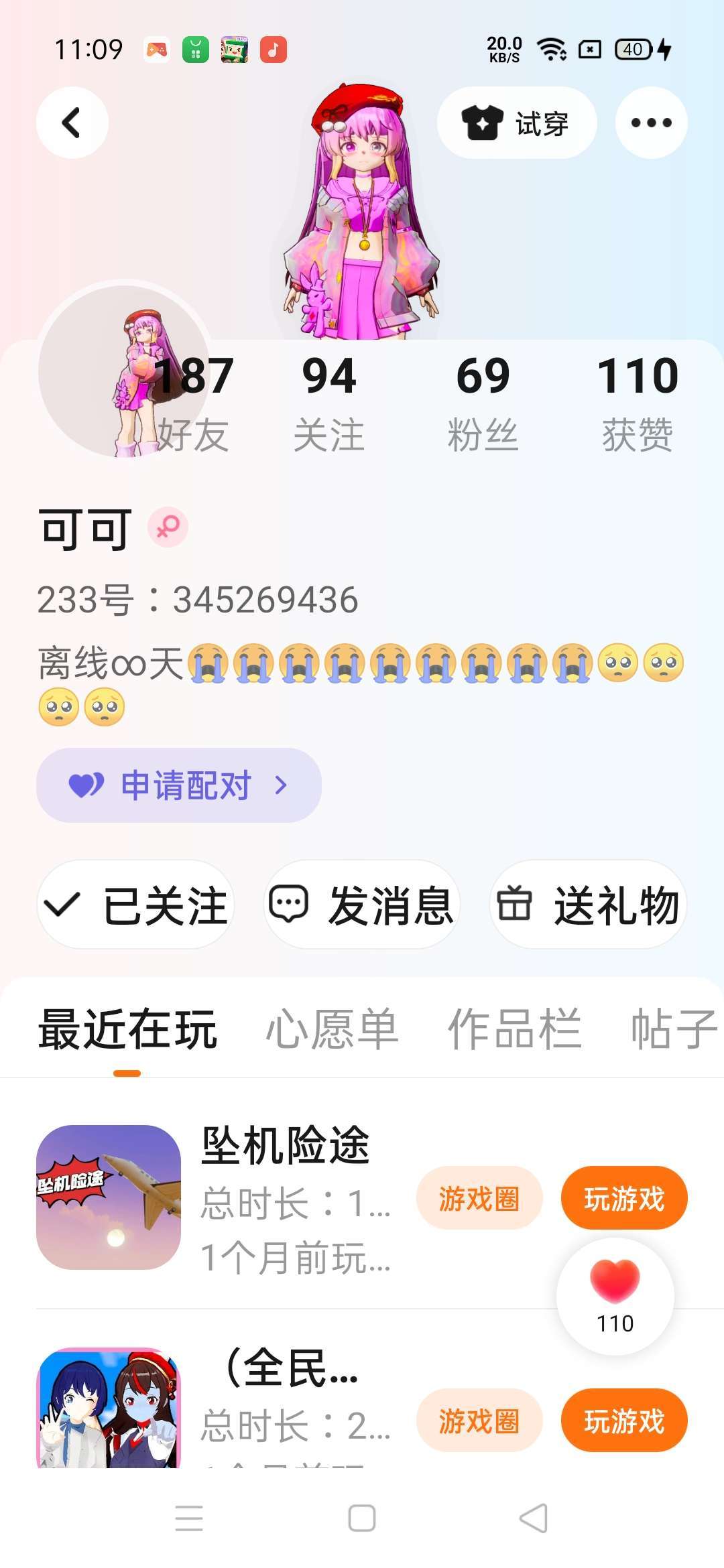Tap the system home button
Image resolution: width=724 pixels, height=1568 pixels.
click(362, 1518)
